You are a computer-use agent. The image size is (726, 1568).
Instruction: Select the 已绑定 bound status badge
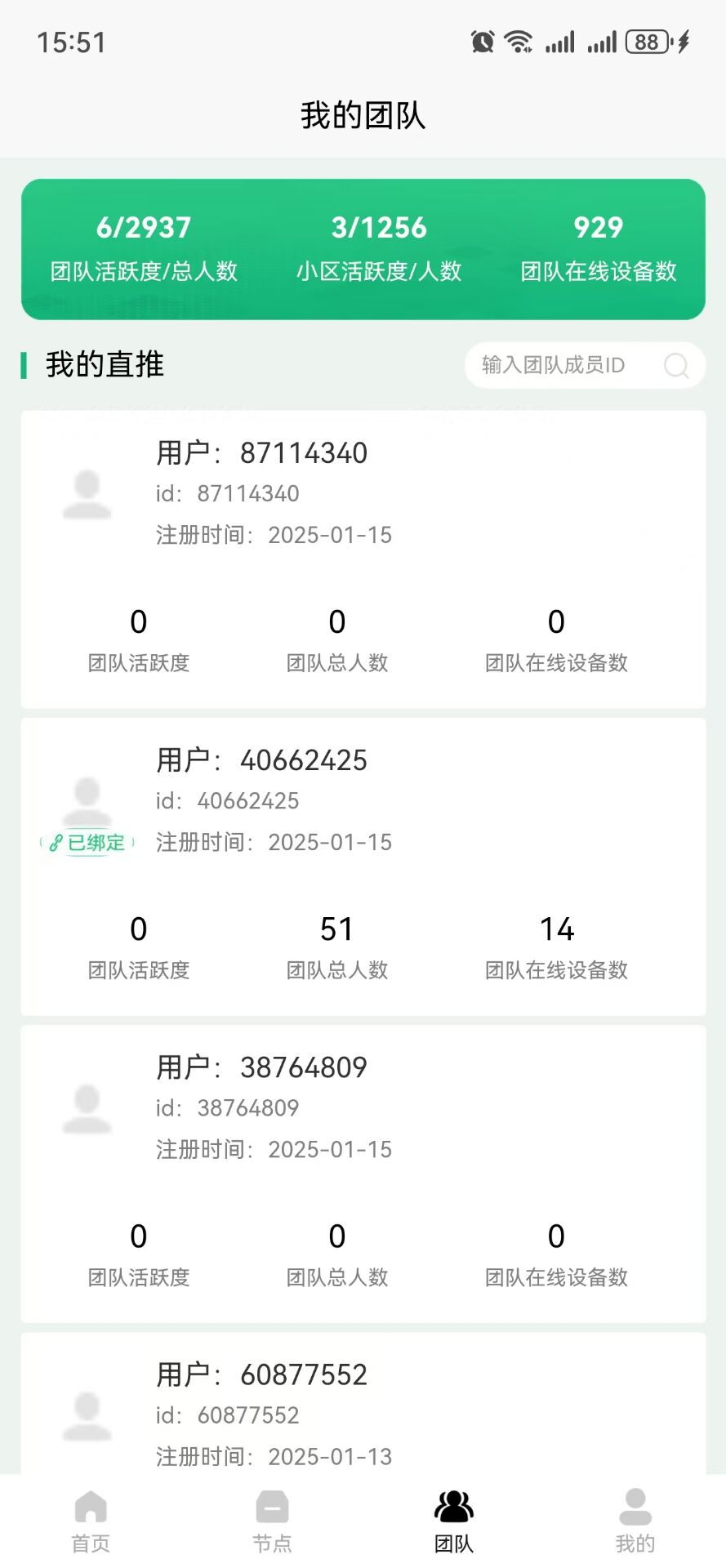coord(87,844)
